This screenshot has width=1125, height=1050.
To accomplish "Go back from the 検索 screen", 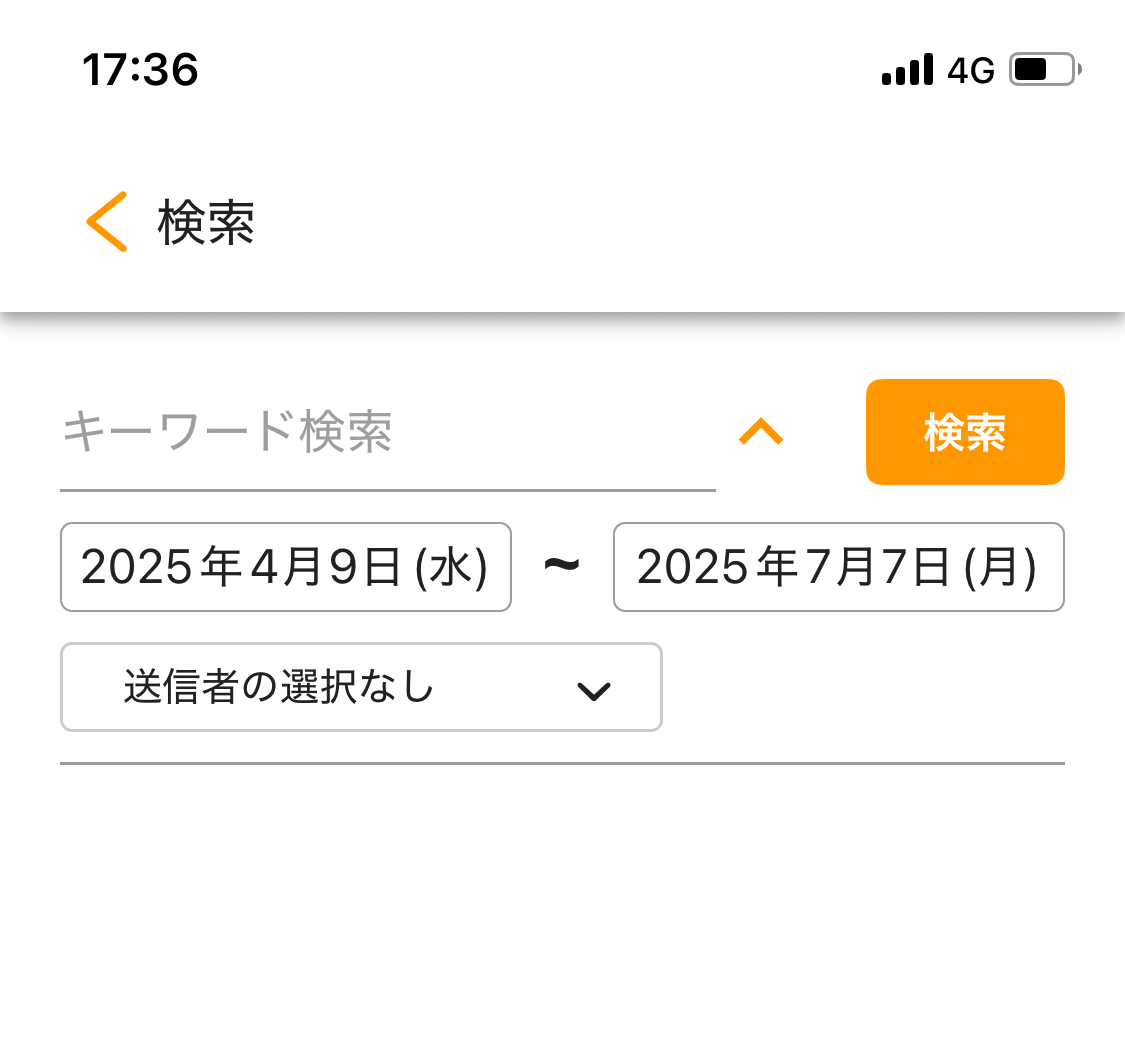I will 107,221.
